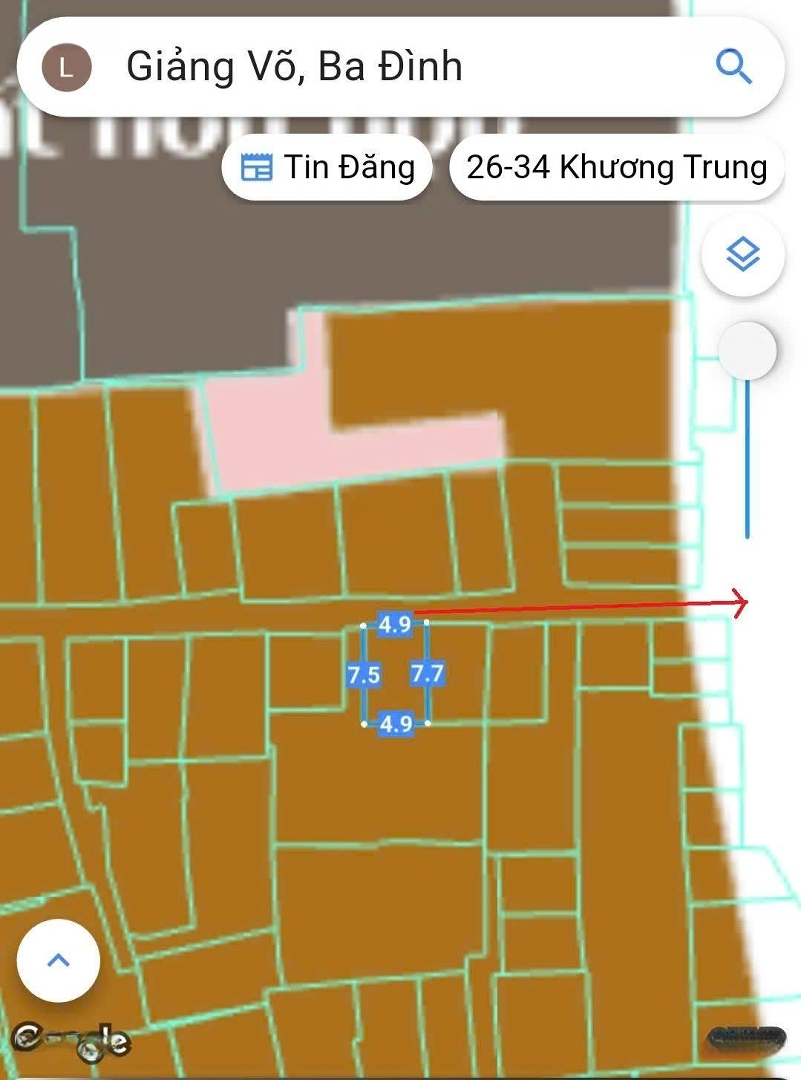Toggle the 7.5 side measurement label

click(364, 675)
